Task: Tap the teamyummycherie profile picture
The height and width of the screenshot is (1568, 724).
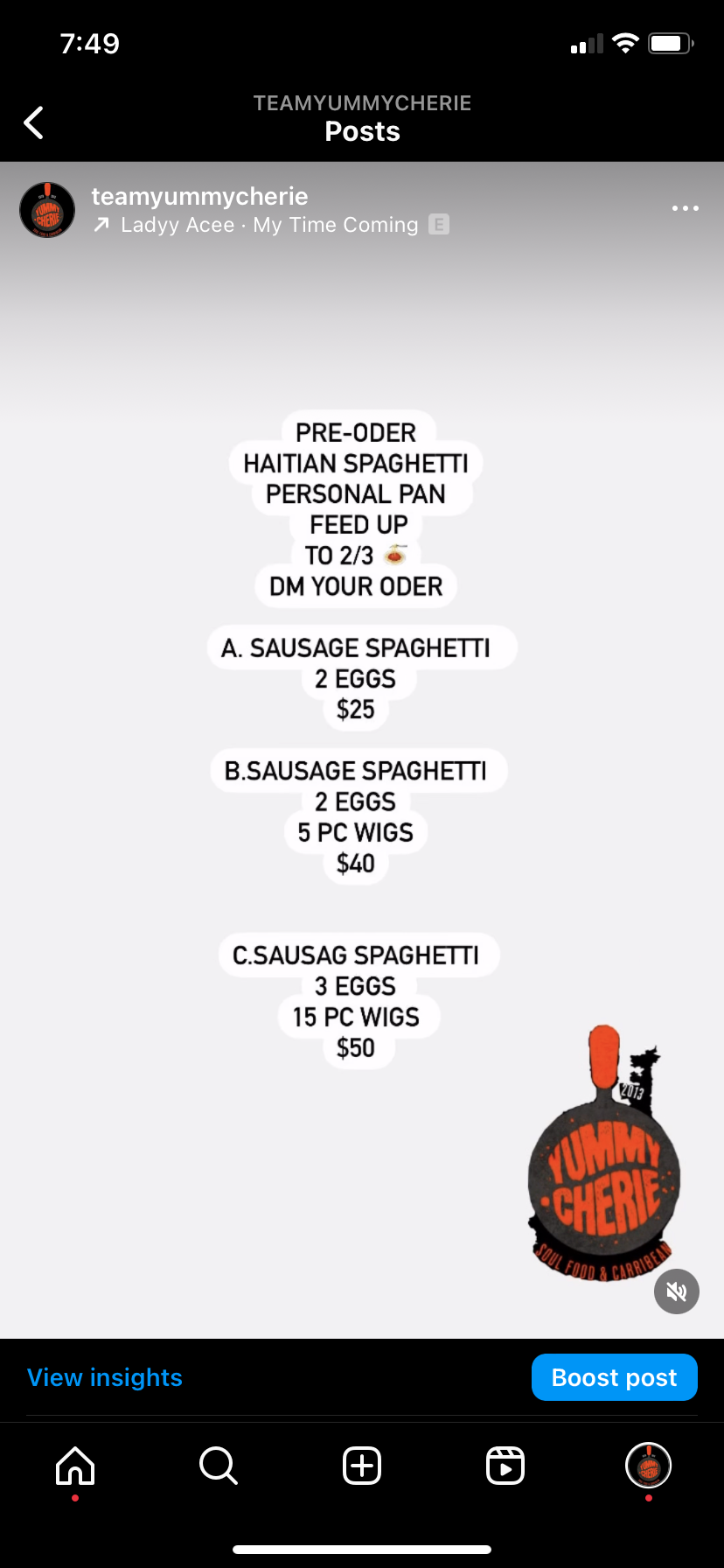Action: (47, 210)
